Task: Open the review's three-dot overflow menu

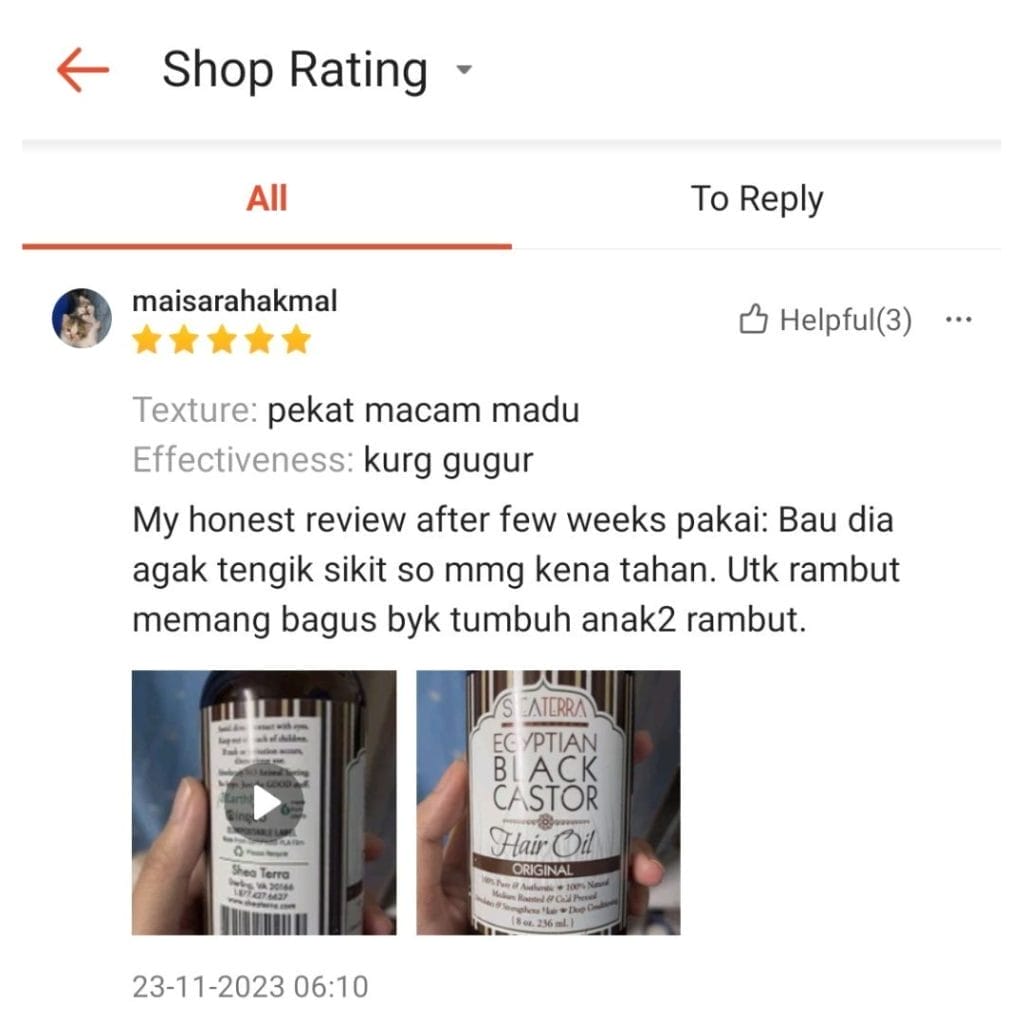Action: (x=958, y=320)
